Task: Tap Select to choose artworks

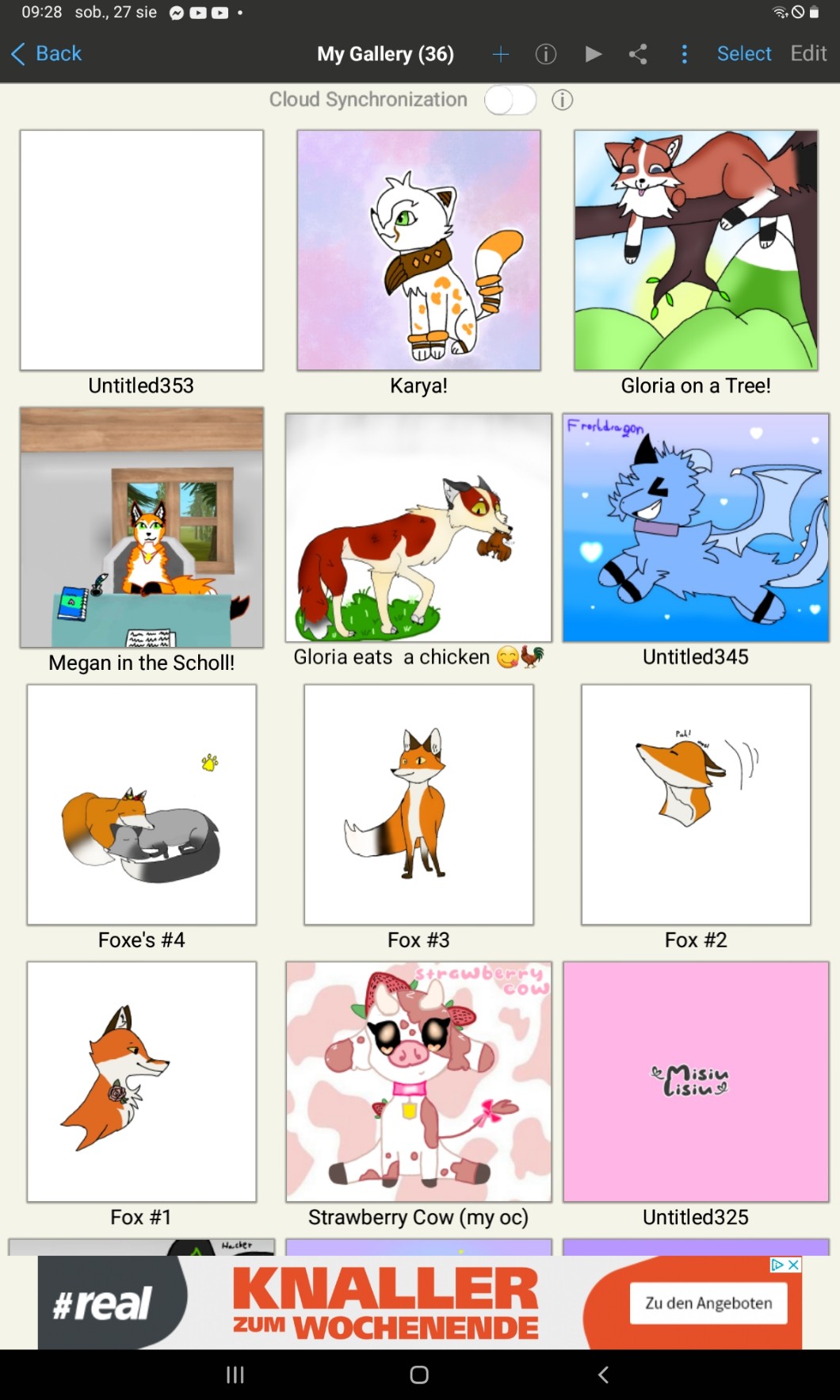Action: 743,54
